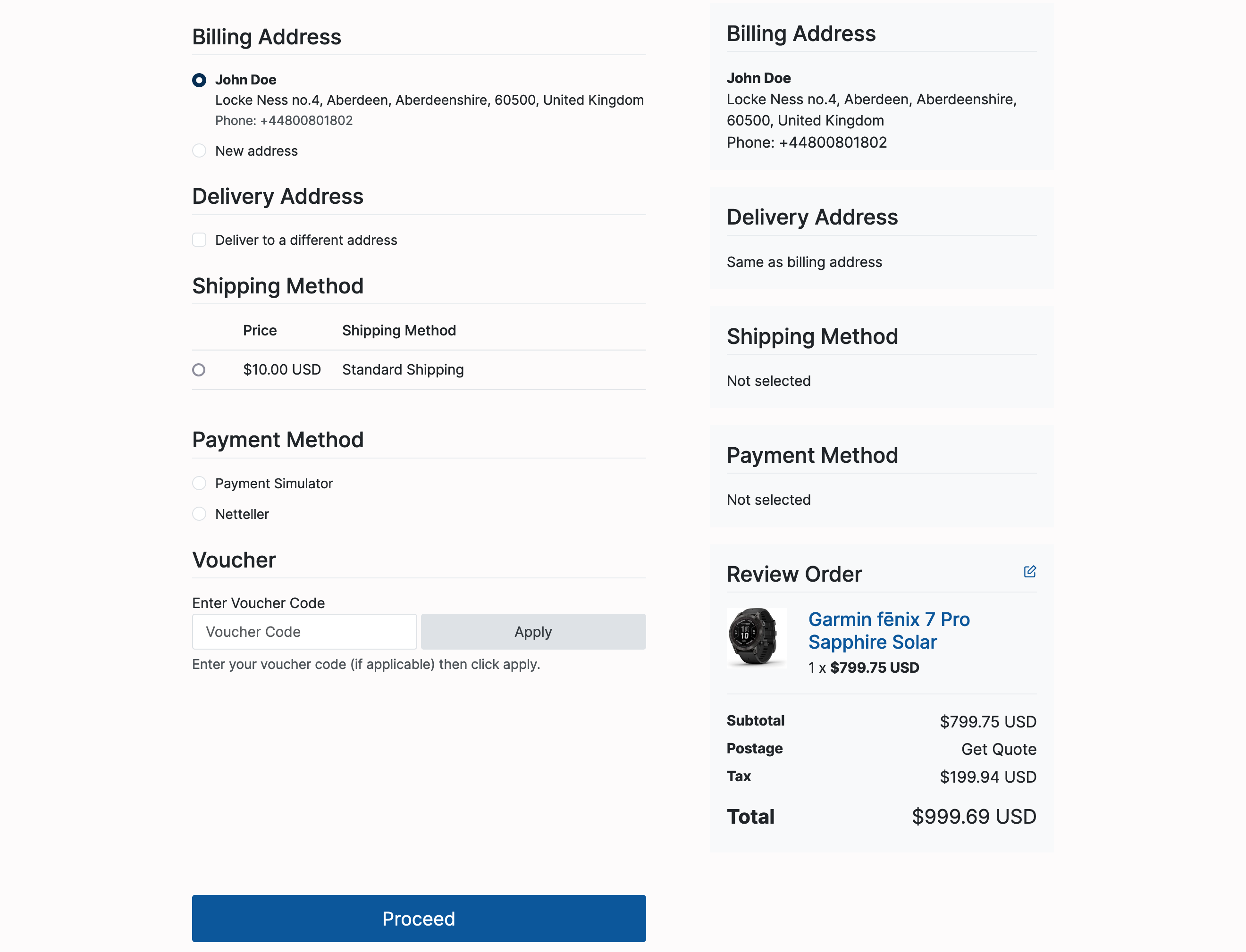Tap the Proceed button
Image resolution: width=1246 pixels, height=952 pixels.
418,919
